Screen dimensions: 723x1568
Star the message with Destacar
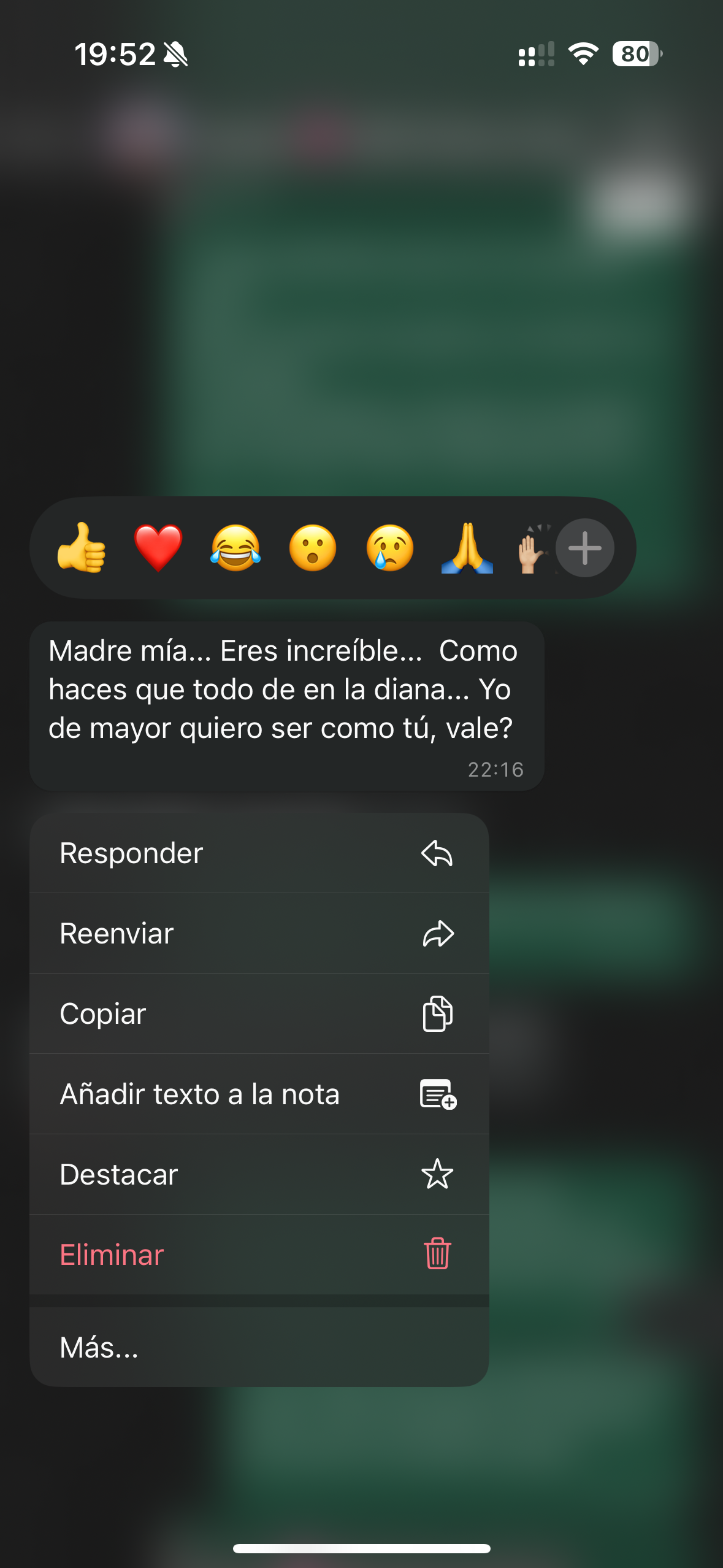click(x=259, y=1175)
